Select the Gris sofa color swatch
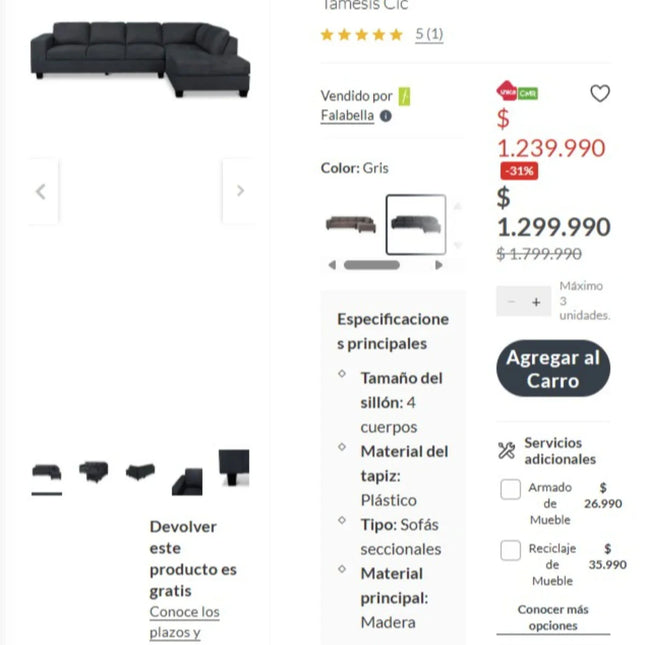This screenshot has width=645, height=645. pyautogui.click(x=415, y=224)
